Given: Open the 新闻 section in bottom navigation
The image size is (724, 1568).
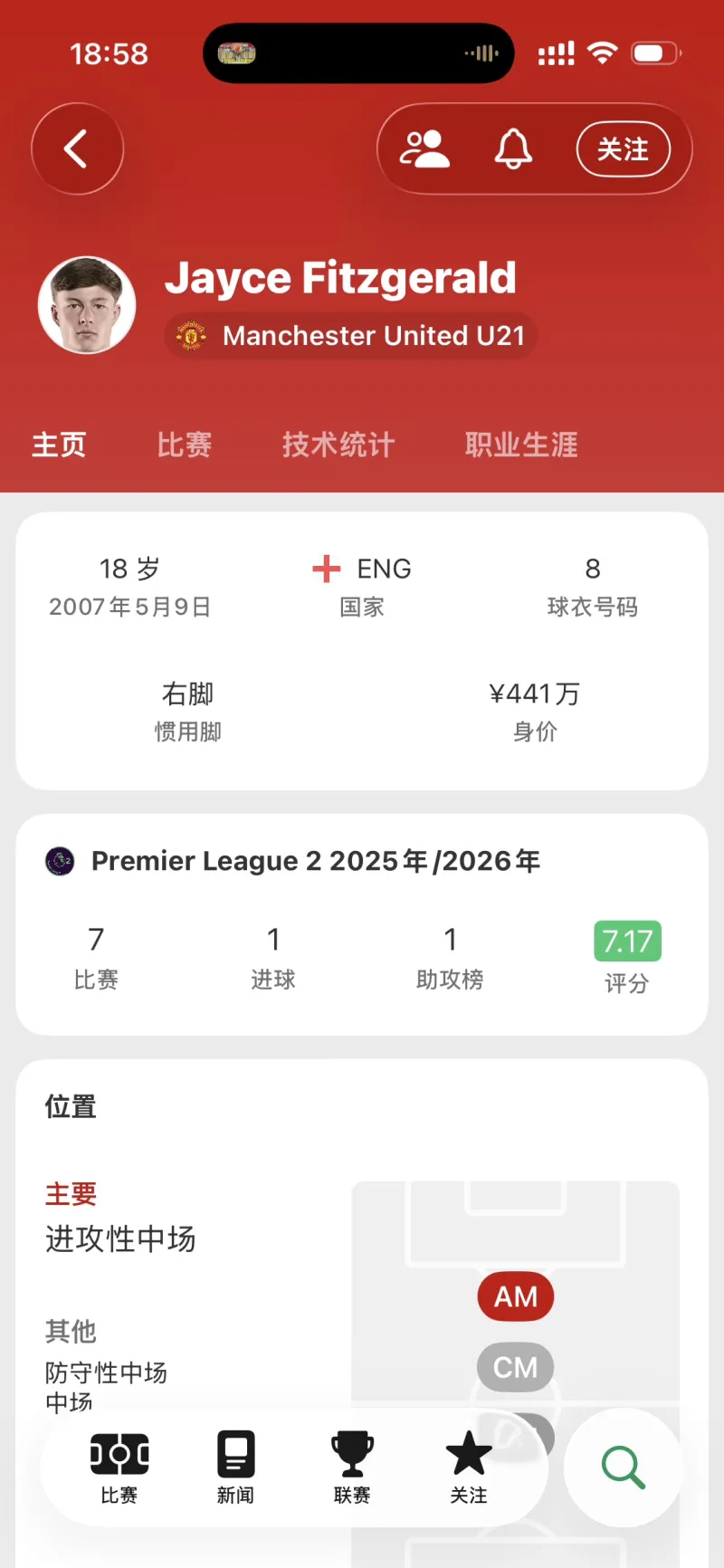Looking at the screenshot, I should coord(235,1468).
